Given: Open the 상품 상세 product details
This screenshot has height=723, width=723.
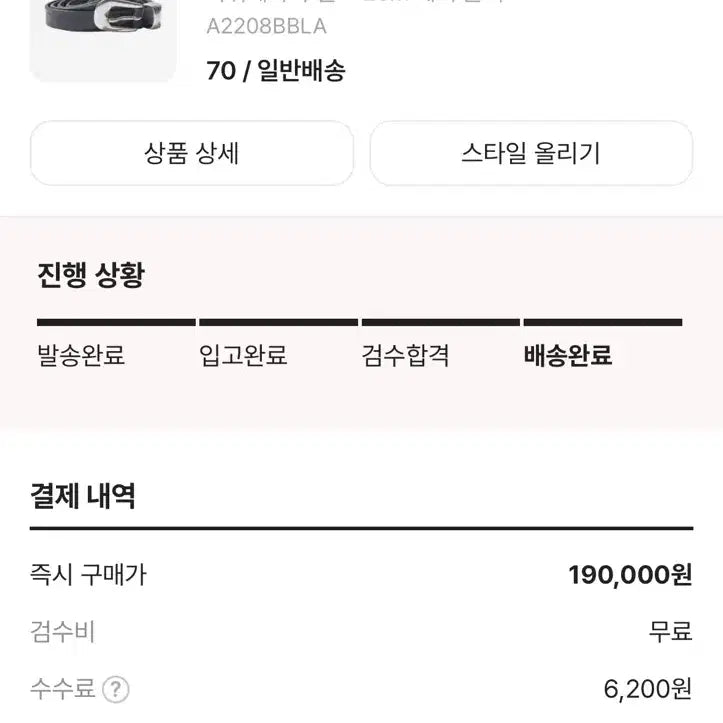Looking at the screenshot, I should [x=191, y=153].
